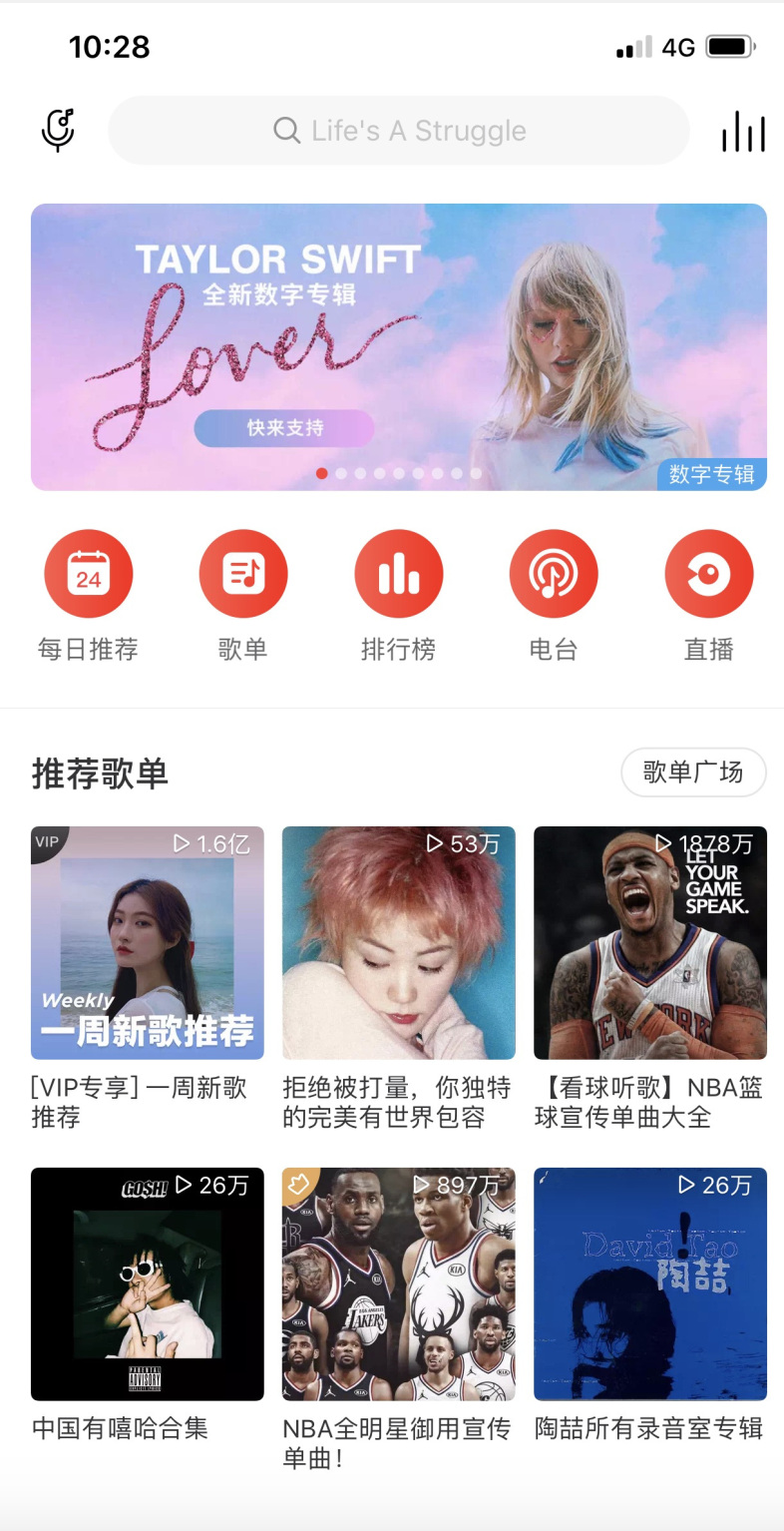
Task: Select the 【看球听歌】NBA篮球宣传单曲大全 playlist
Action: [650, 942]
